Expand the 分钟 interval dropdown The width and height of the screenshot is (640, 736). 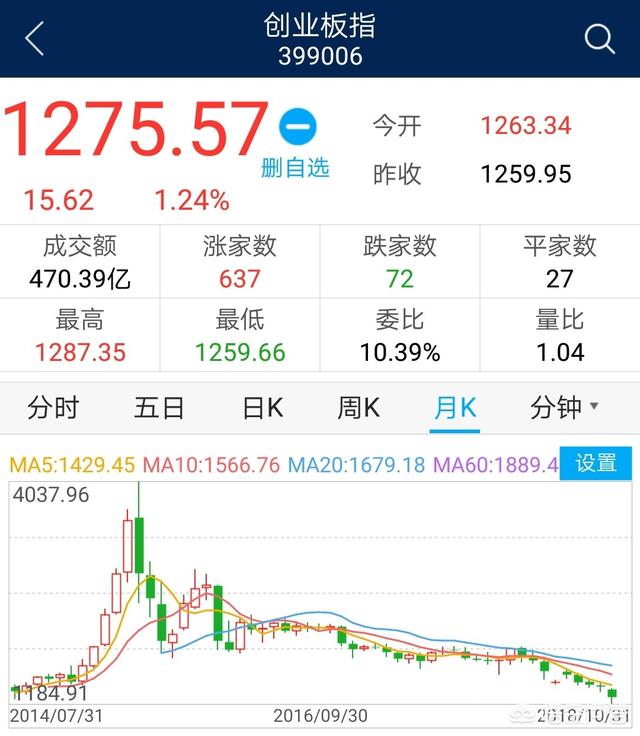pos(564,408)
